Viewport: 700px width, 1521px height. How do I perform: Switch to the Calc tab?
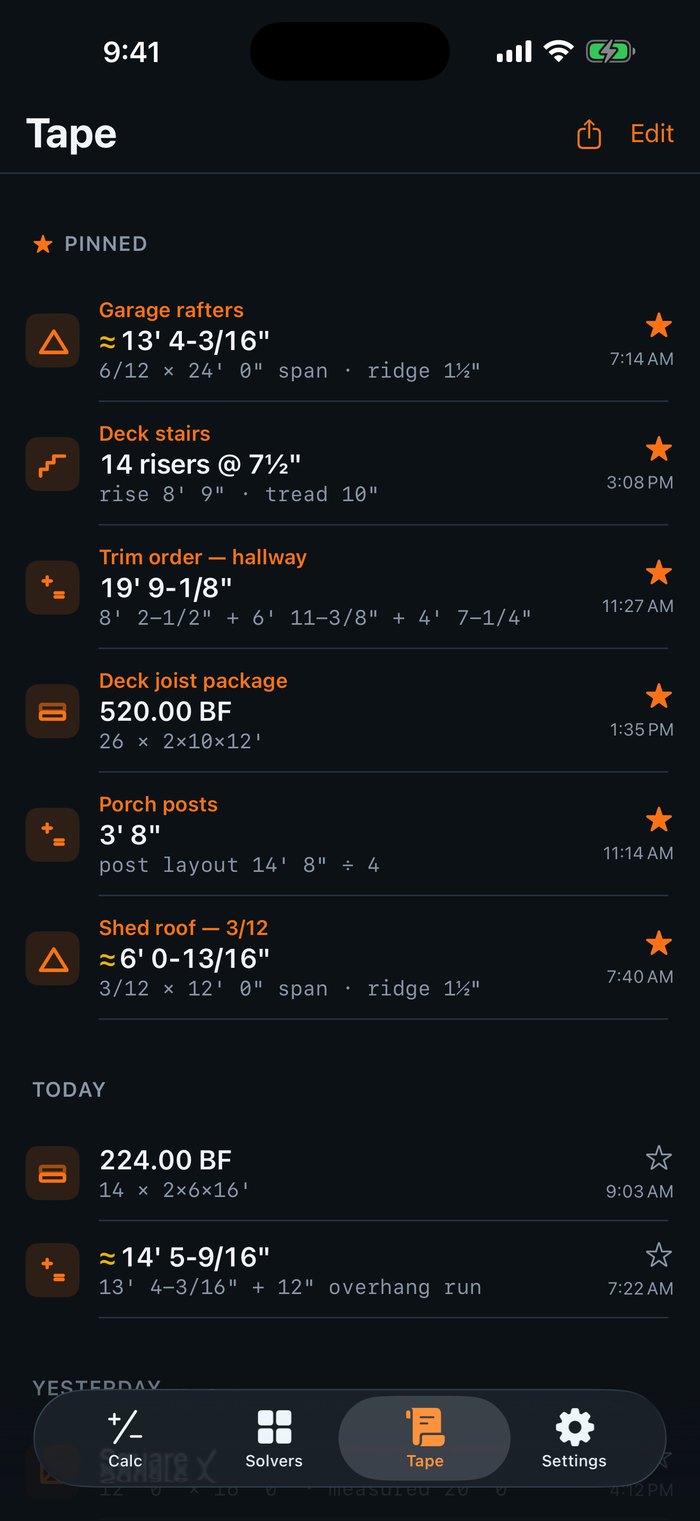point(125,1438)
